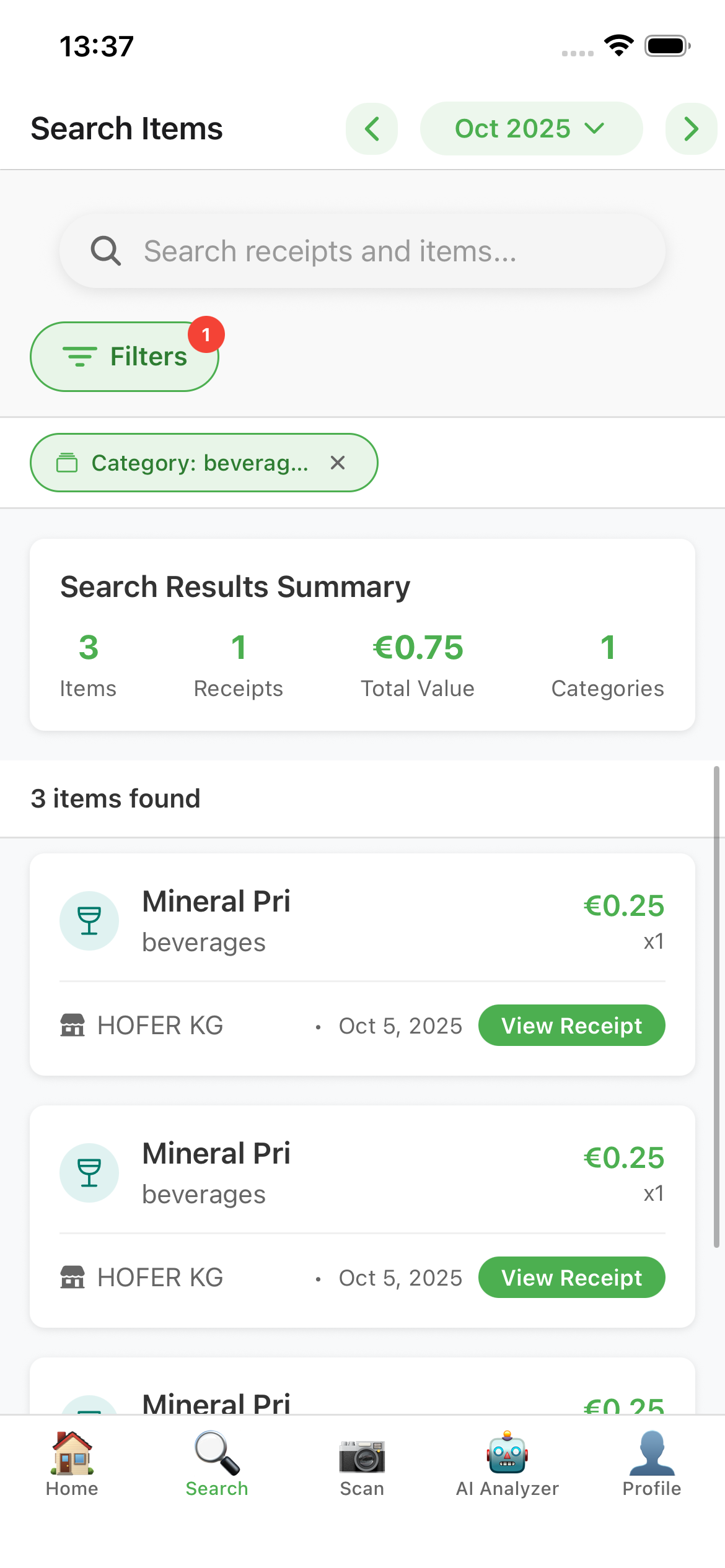This screenshot has height=1568, width=725.
Task: Open the Search tab in bottom navigation
Action: click(216, 1468)
